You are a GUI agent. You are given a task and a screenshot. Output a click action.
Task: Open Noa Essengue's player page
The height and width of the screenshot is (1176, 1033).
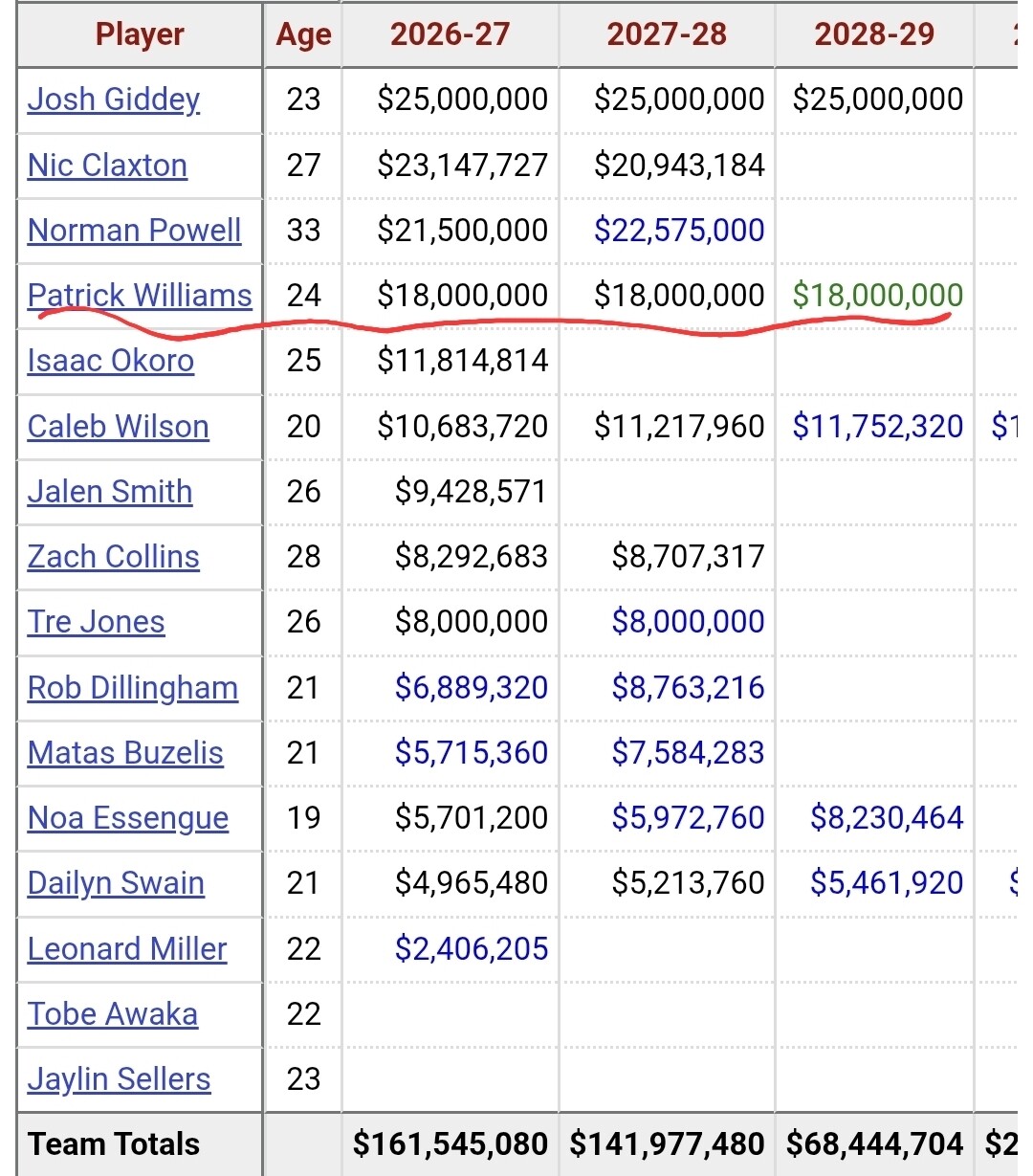coord(128,818)
